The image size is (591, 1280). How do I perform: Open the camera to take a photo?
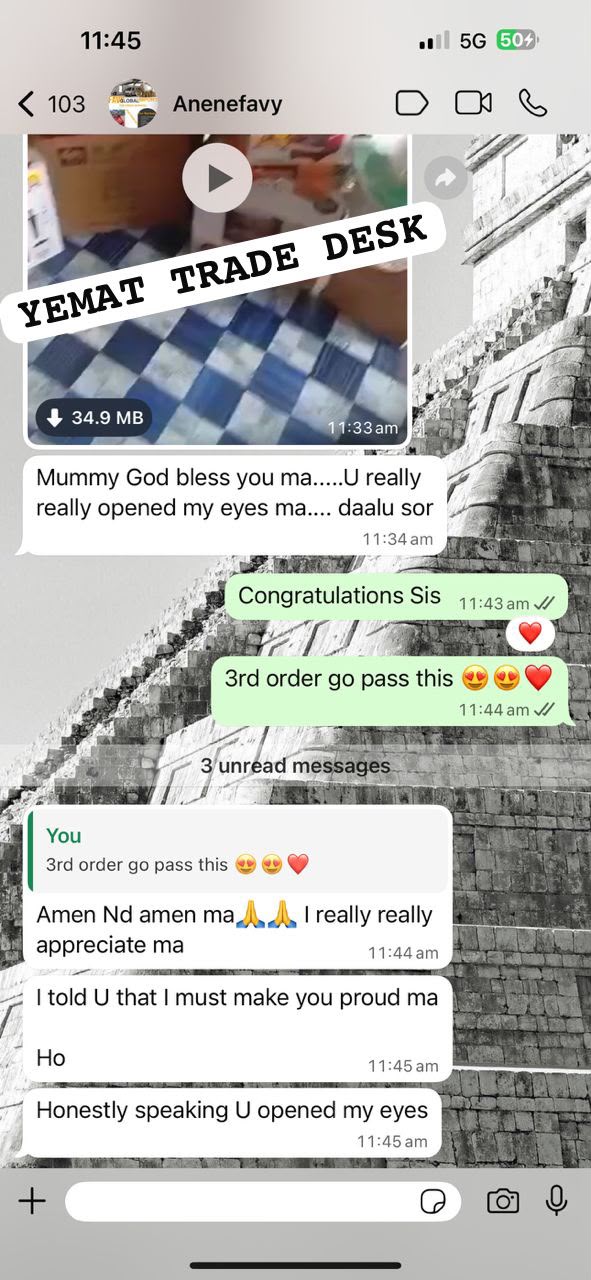click(x=503, y=1201)
